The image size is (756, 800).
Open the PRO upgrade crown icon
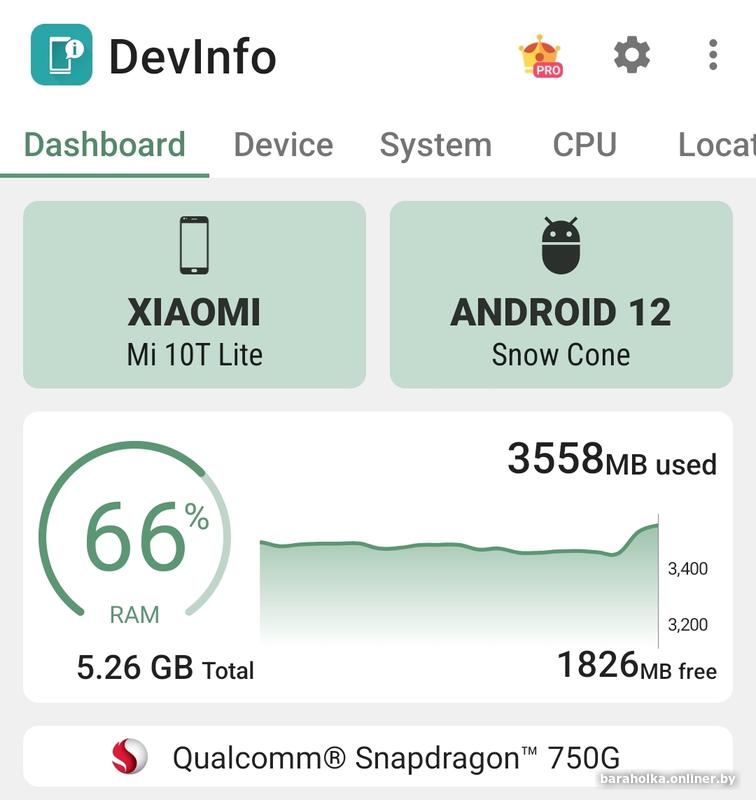tap(541, 55)
